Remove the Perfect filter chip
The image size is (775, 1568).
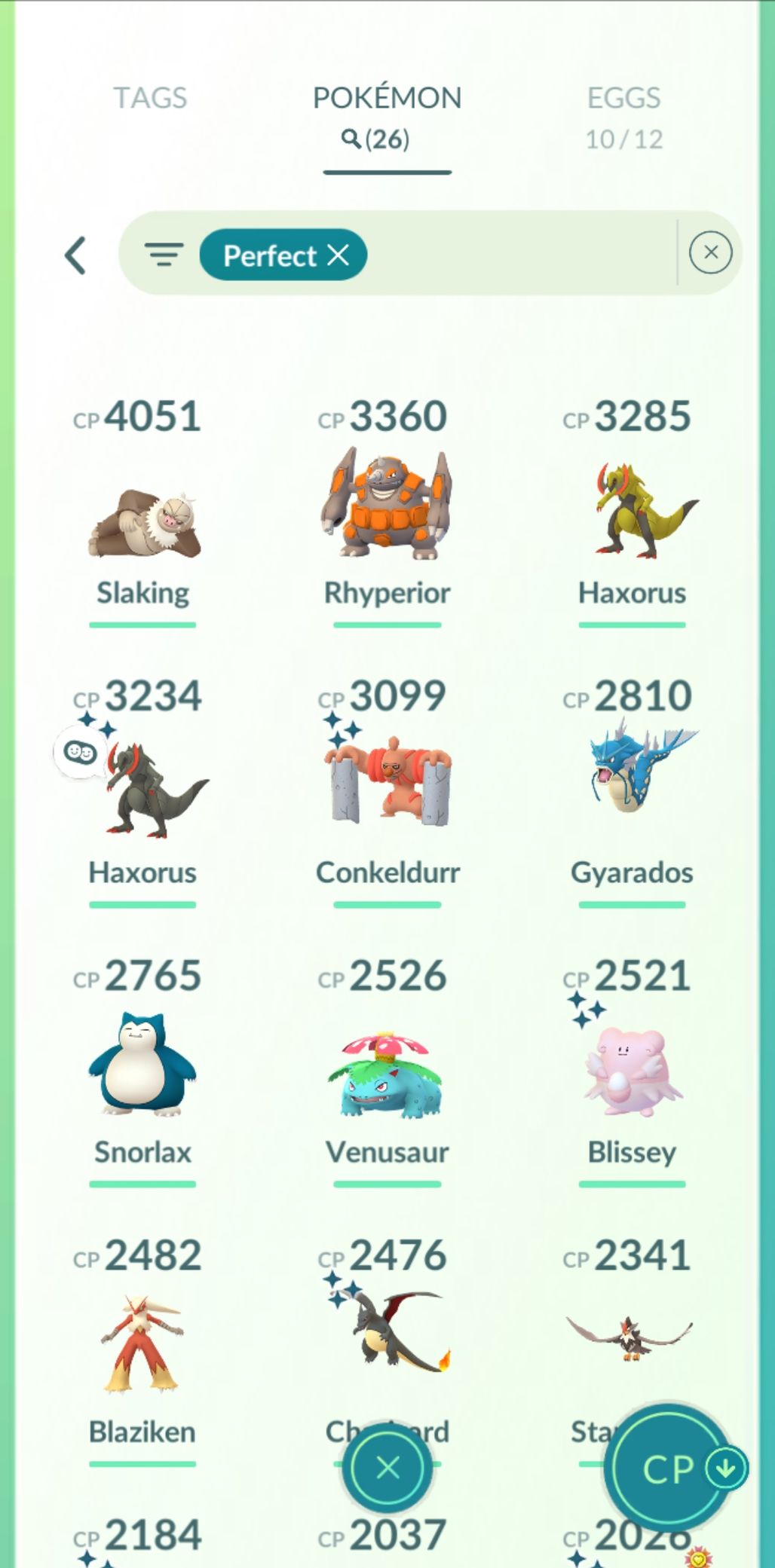338,255
